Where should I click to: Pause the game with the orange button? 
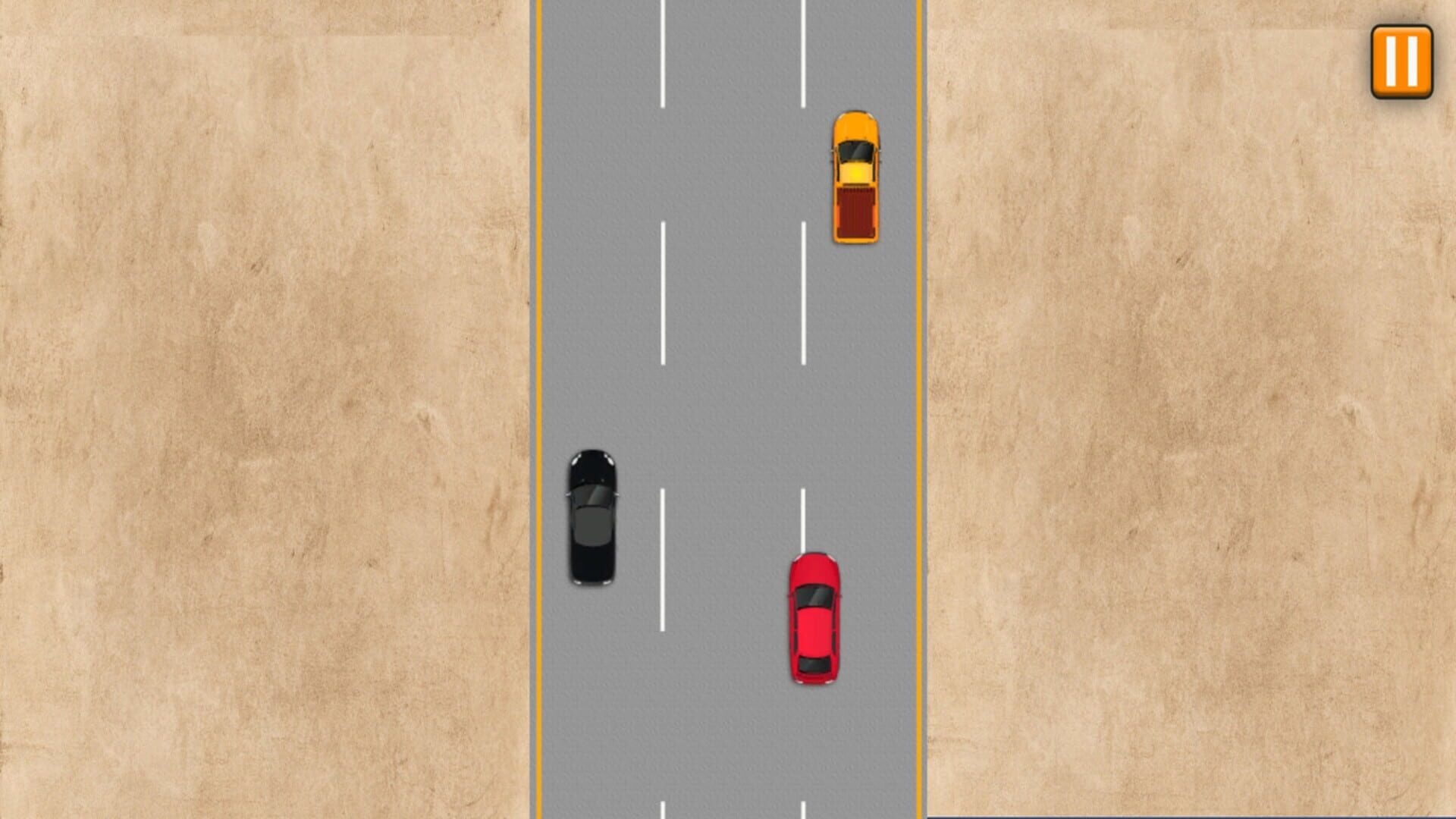click(x=1401, y=61)
